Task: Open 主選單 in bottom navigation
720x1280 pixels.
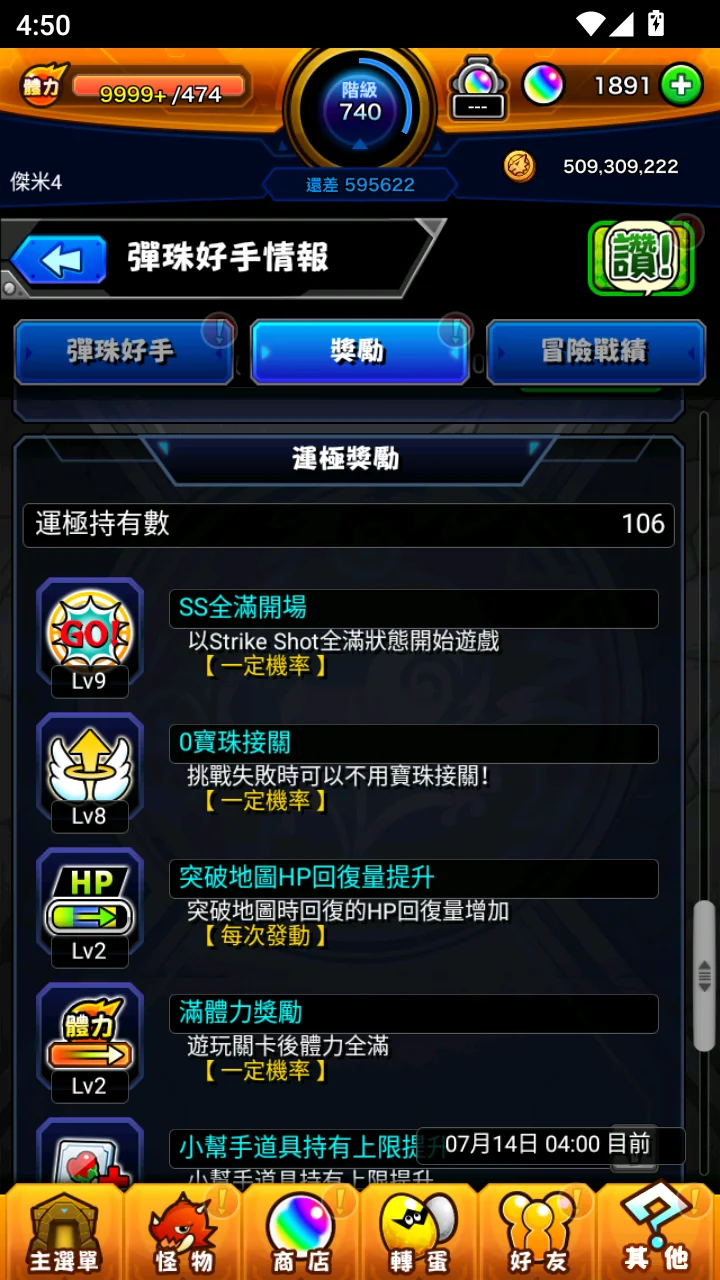Action: click(62, 1232)
